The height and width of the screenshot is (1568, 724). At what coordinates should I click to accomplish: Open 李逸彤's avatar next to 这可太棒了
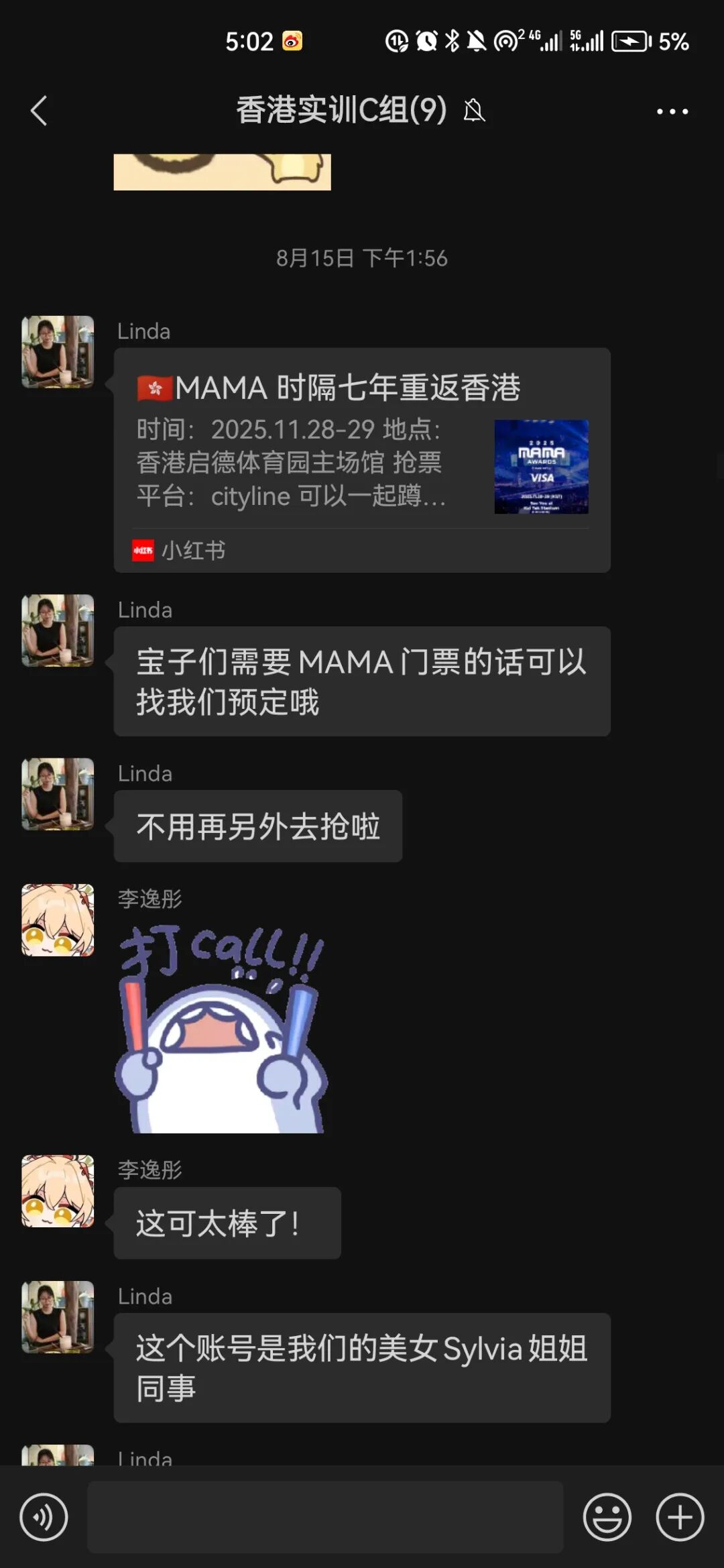click(x=58, y=1191)
